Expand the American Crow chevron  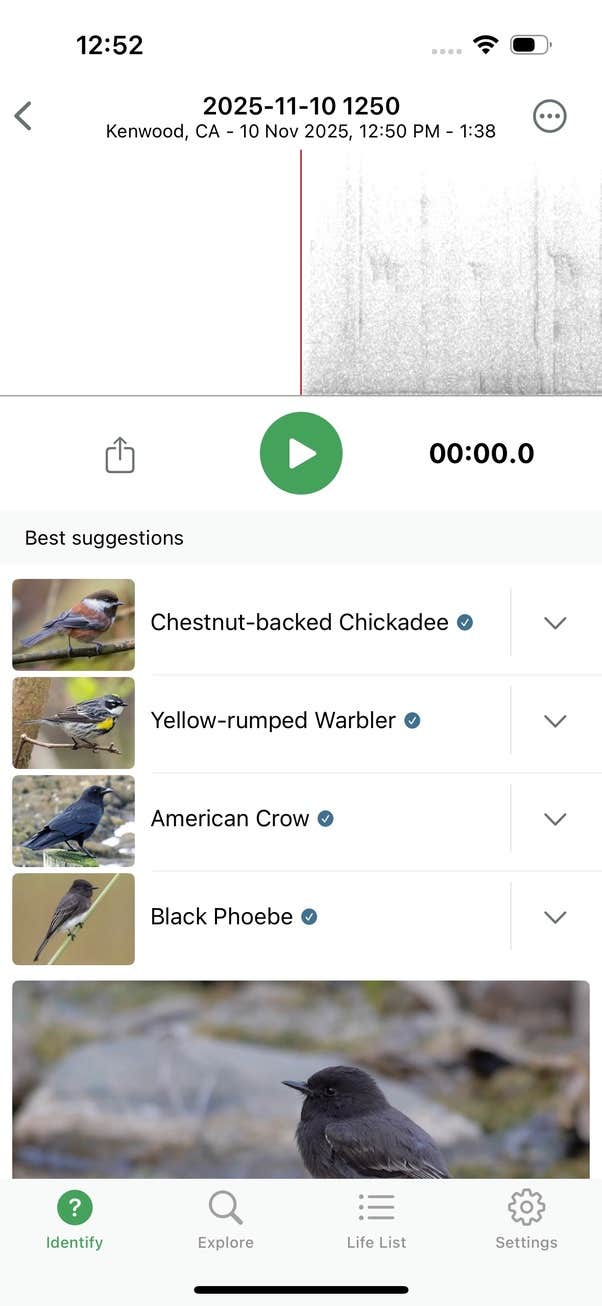point(555,819)
